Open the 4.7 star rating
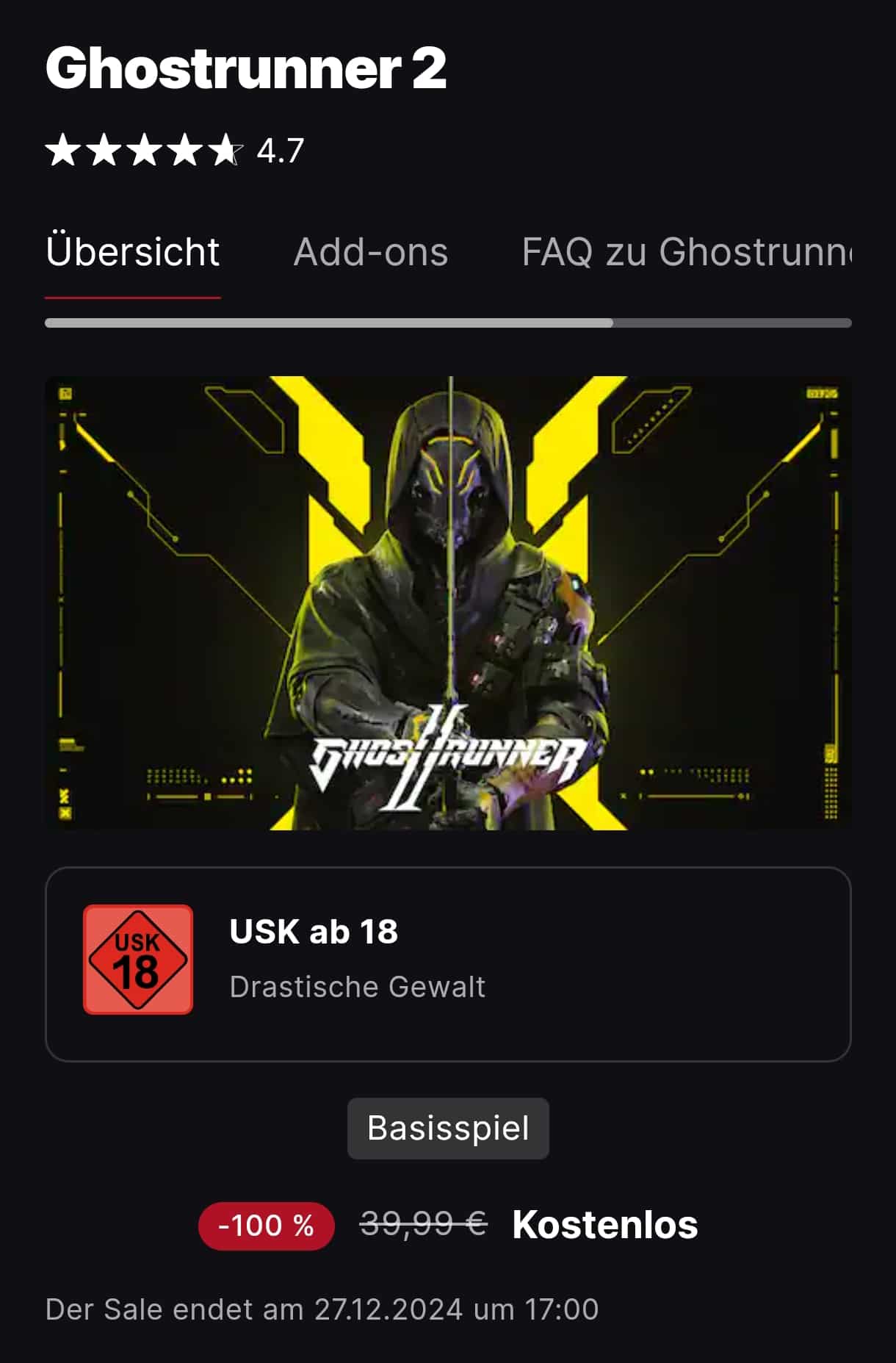The height and width of the screenshot is (1363, 896). point(175,151)
